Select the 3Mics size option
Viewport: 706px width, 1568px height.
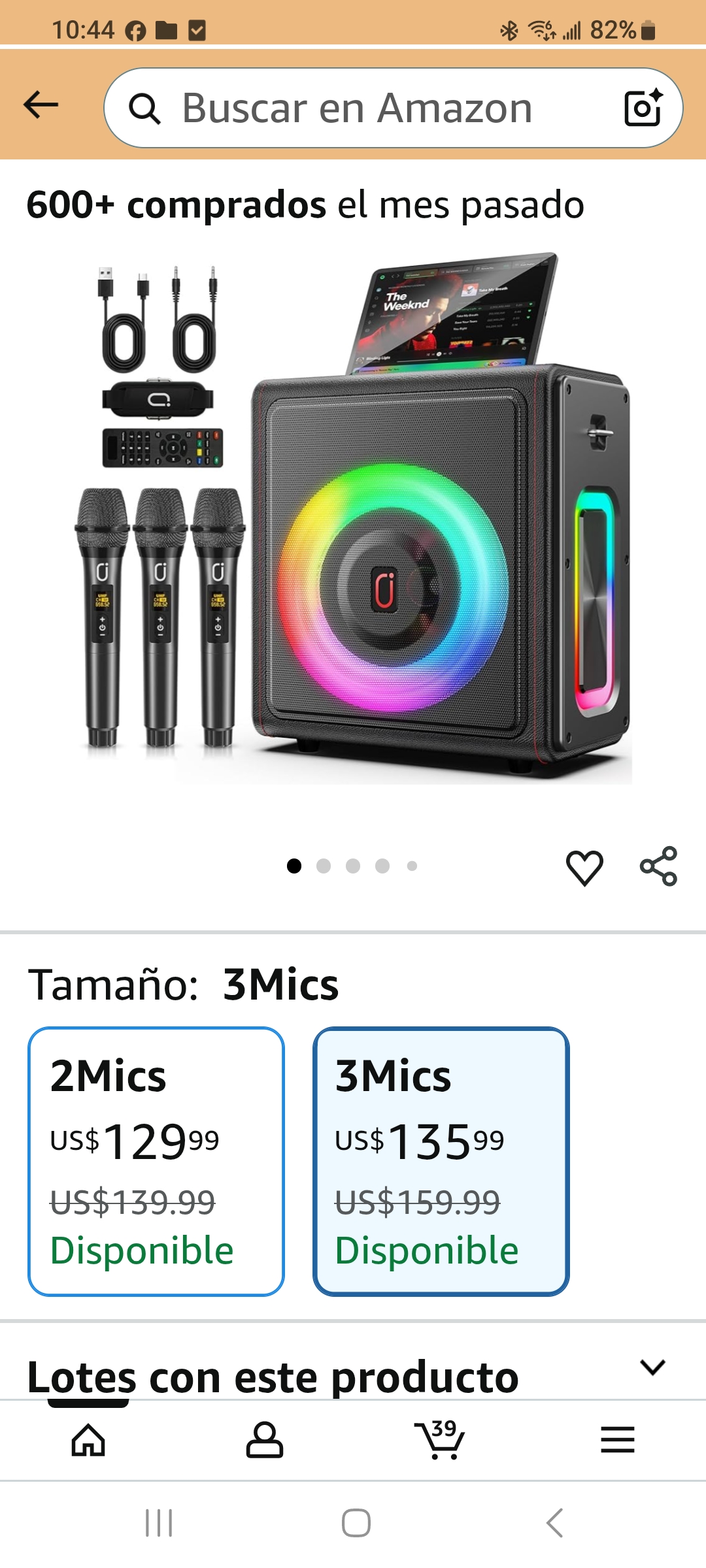(441, 1161)
